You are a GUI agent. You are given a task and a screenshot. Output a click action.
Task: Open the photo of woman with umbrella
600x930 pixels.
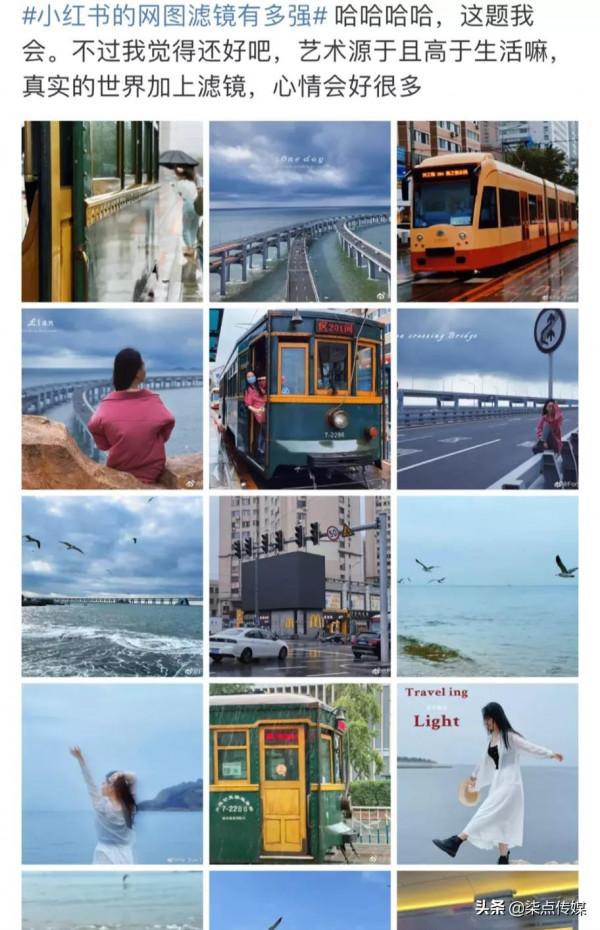click(x=112, y=211)
